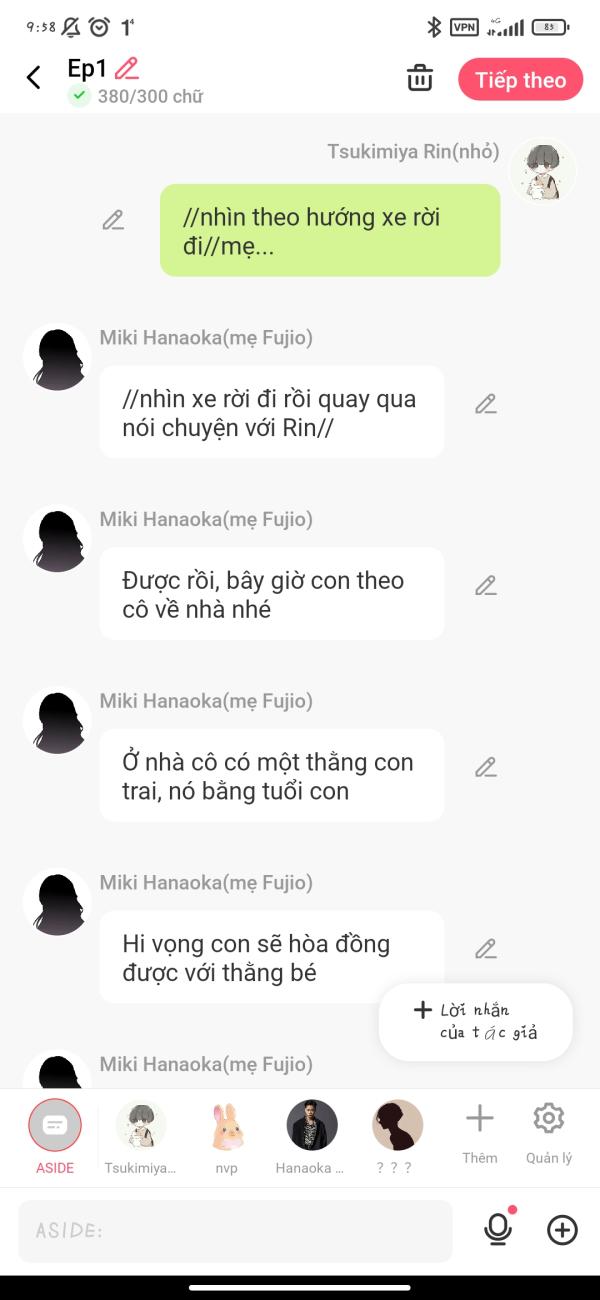Edit the message "Hi vọng con sẽ hòa đồng"
Image resolution: width=600 pixels, height=1300 pixels.
coord(486,949)
